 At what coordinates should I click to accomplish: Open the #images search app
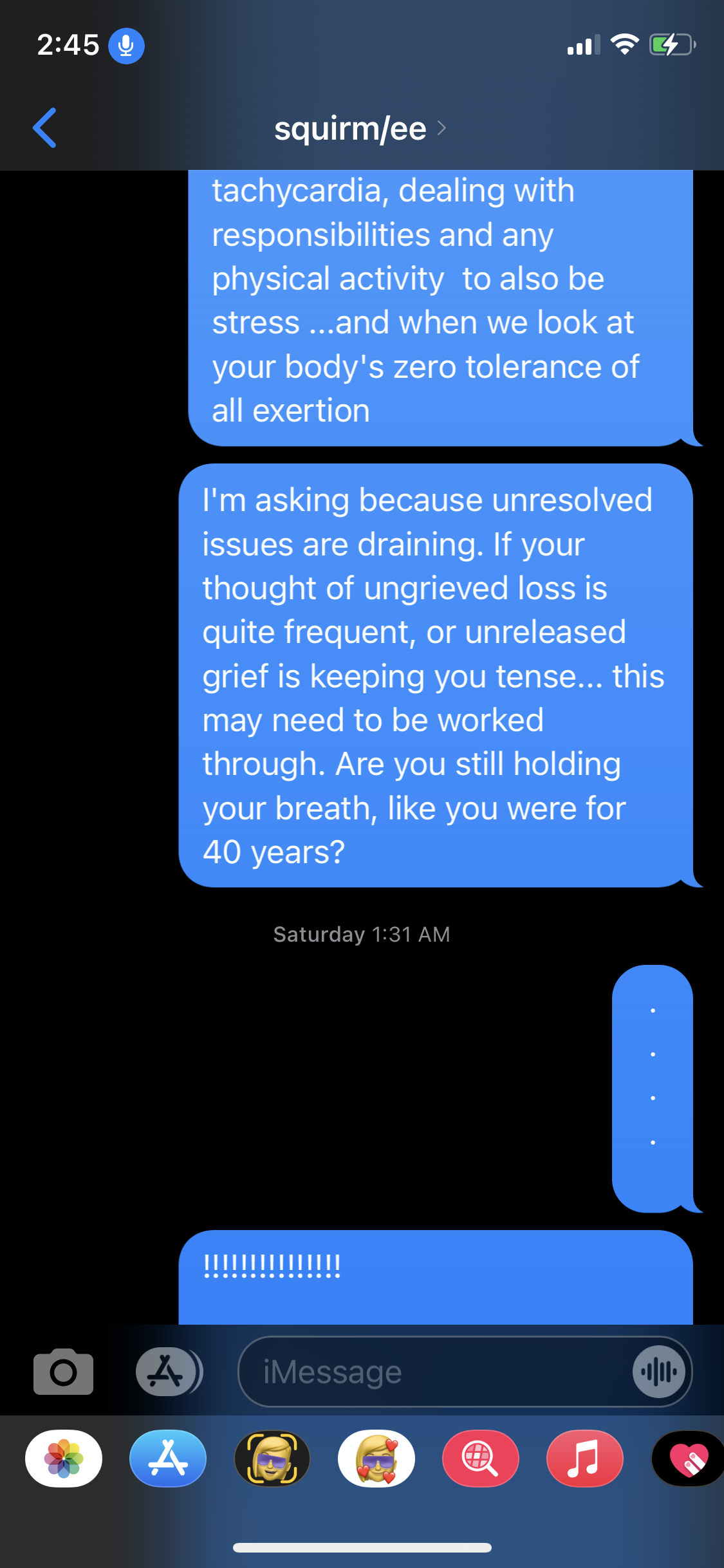coord(481,1459)
